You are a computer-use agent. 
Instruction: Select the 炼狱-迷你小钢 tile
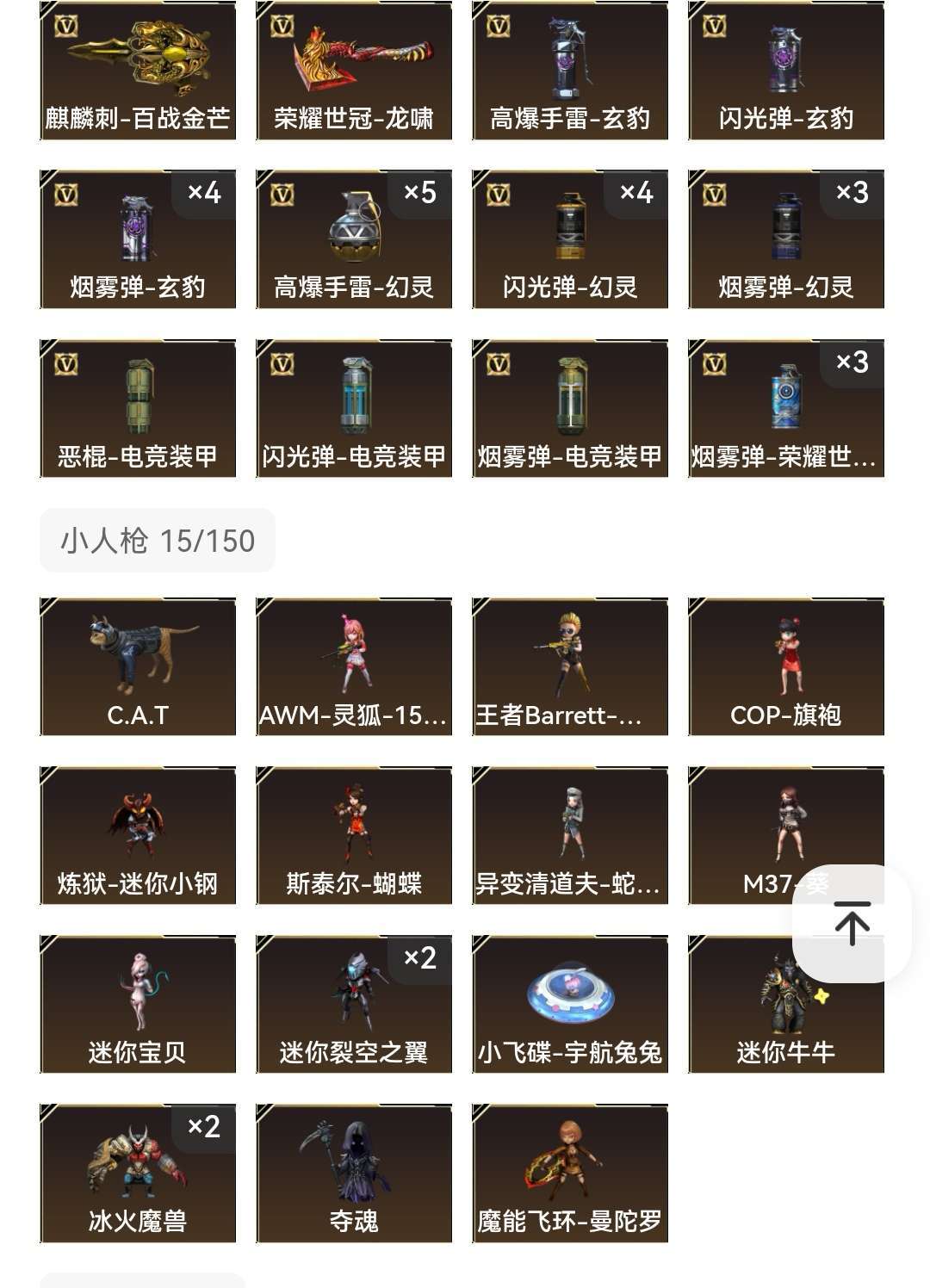tap(138, 835)
